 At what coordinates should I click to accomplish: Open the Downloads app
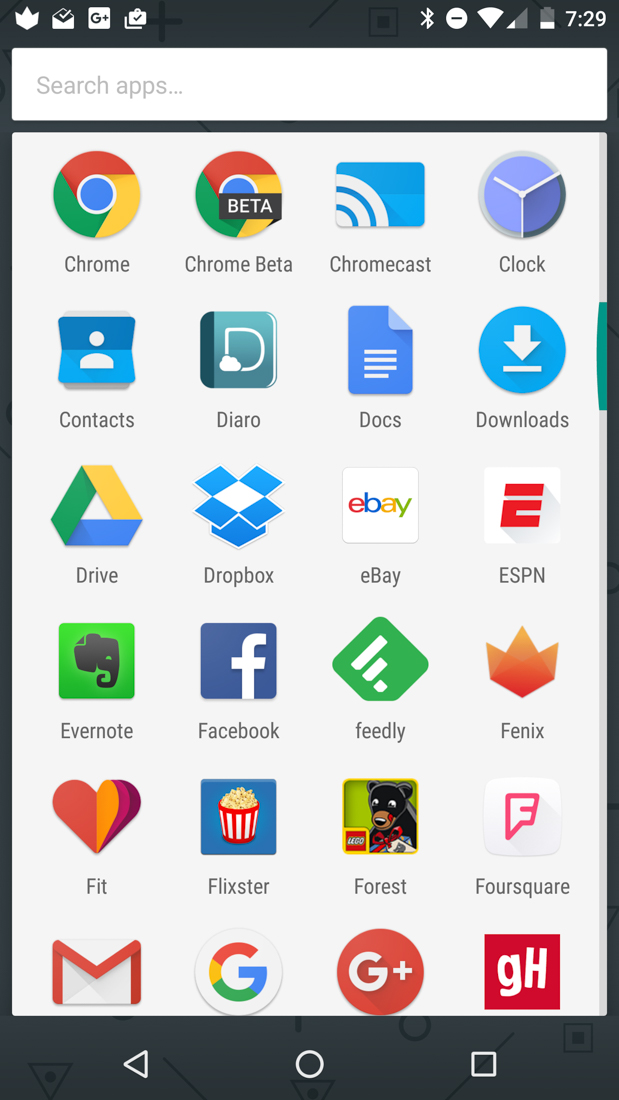coord(522,350)
